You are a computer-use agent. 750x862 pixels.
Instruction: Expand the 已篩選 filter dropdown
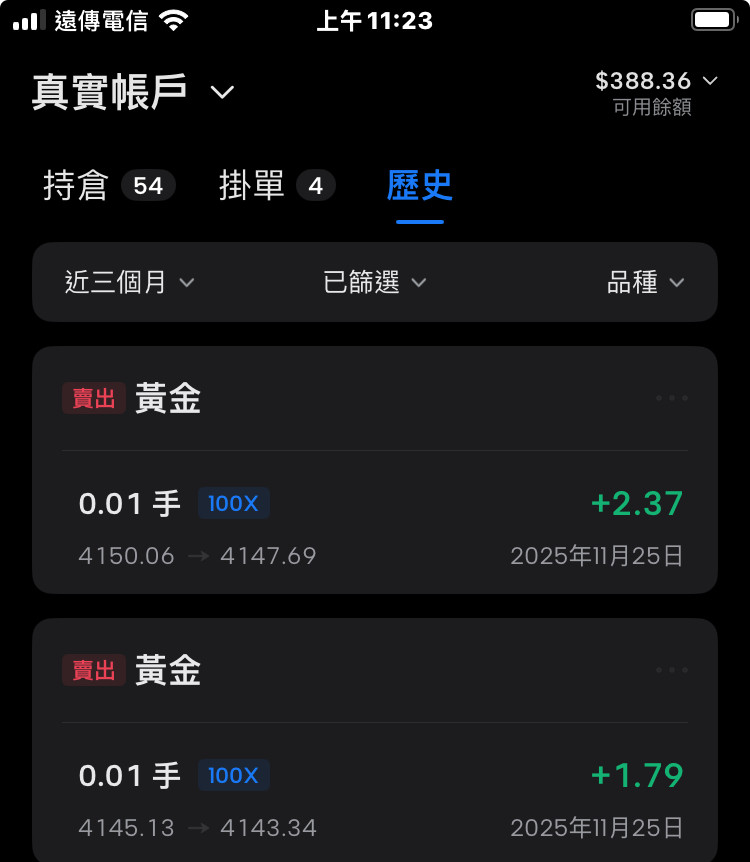point(375,283)
